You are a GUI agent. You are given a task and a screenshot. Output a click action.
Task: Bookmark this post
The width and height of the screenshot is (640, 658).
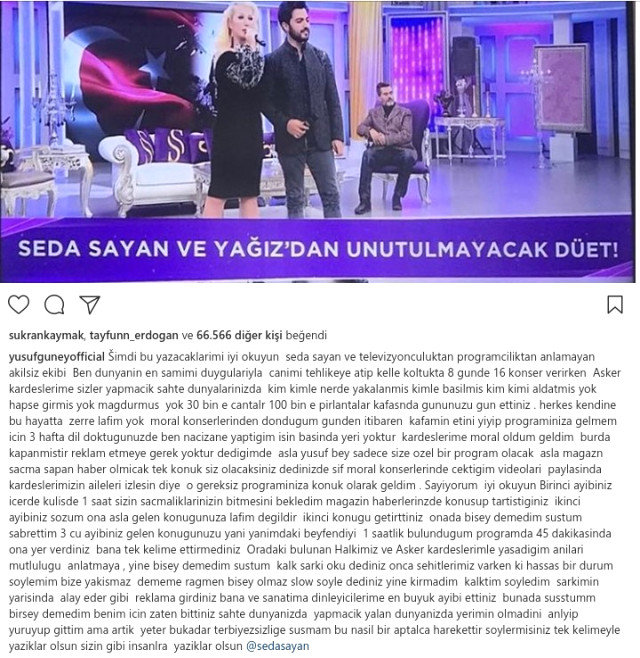coord(616,304)
